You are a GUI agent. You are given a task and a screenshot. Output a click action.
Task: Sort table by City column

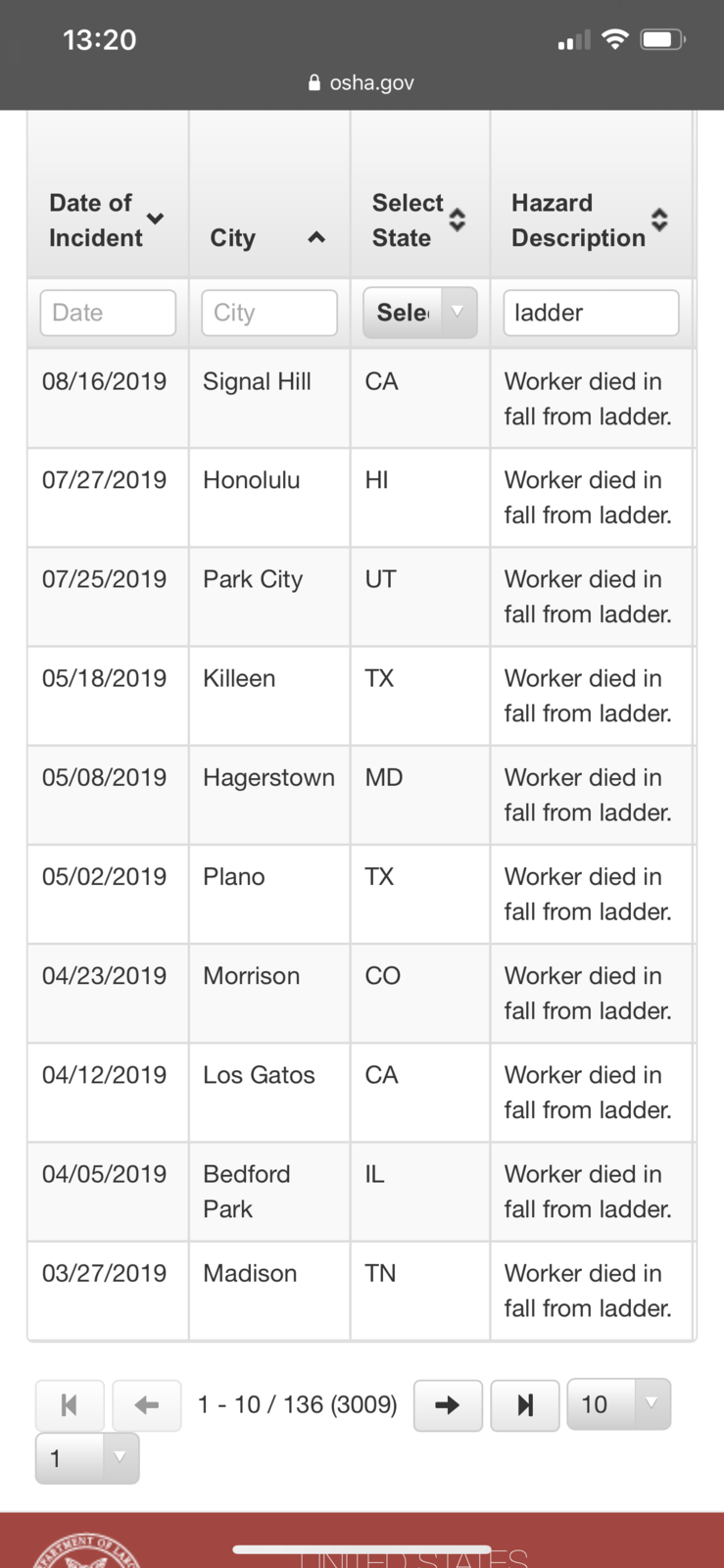[268, 237]
